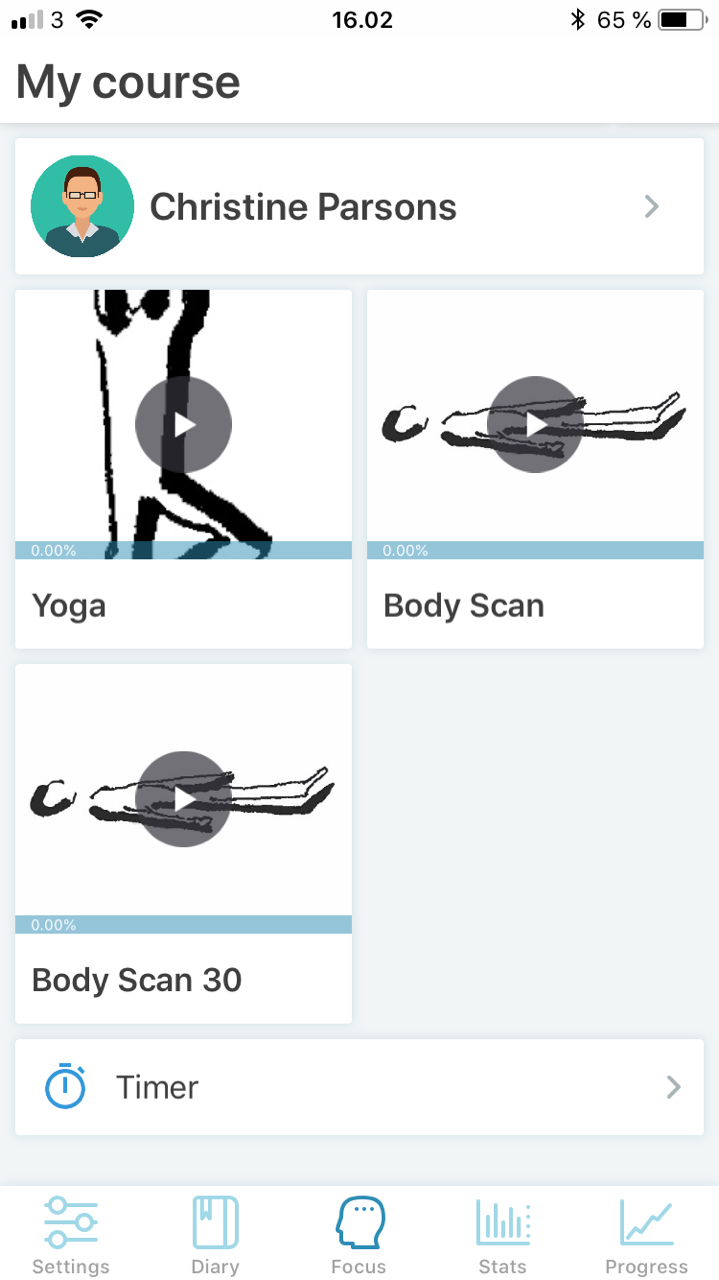This screenshot has width=719, height=1280.
Task: Open the Timer row
Action: (x=359, y=1087)
